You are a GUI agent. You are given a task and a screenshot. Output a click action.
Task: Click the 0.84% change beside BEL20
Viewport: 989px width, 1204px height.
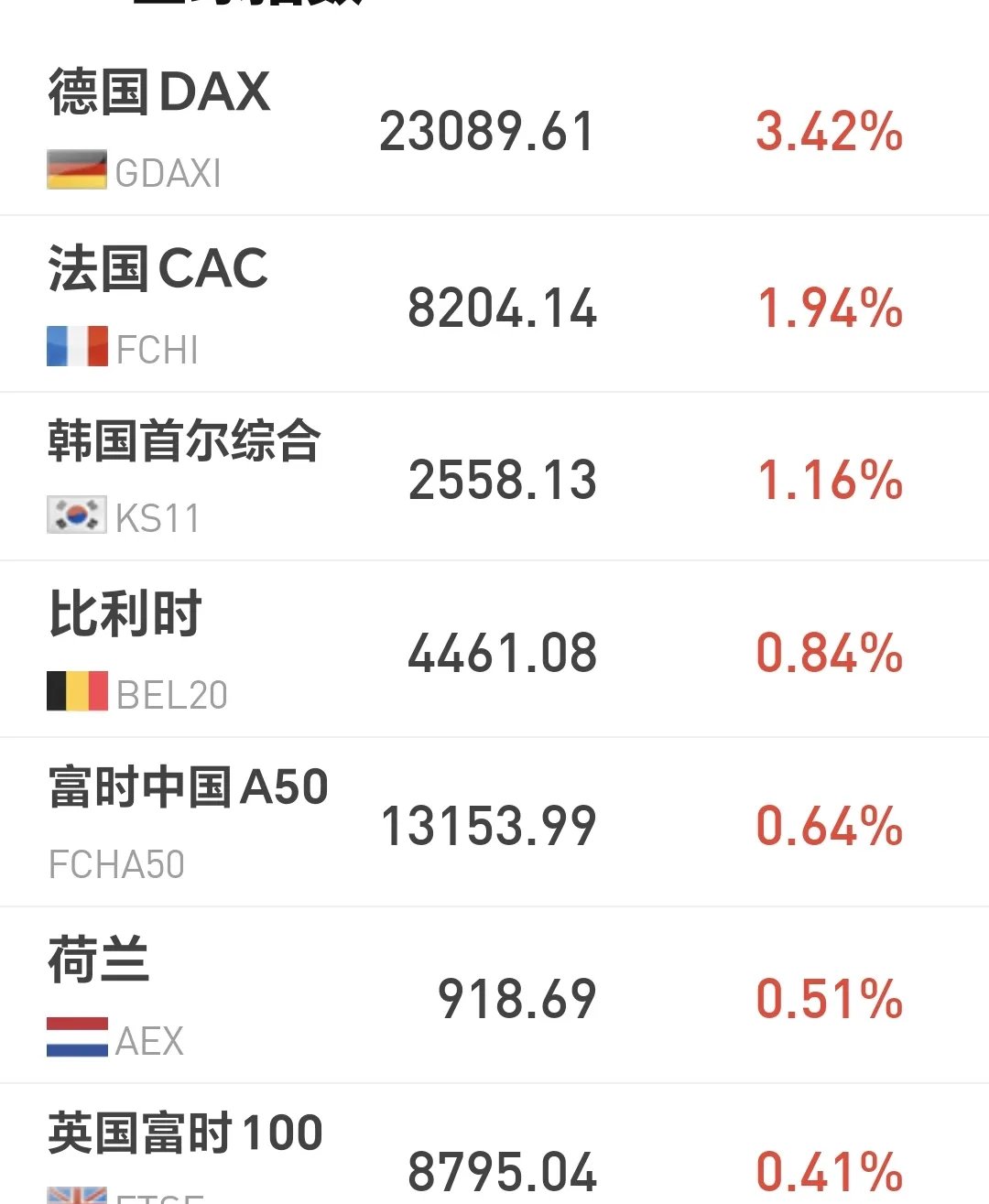click(826, 653)
